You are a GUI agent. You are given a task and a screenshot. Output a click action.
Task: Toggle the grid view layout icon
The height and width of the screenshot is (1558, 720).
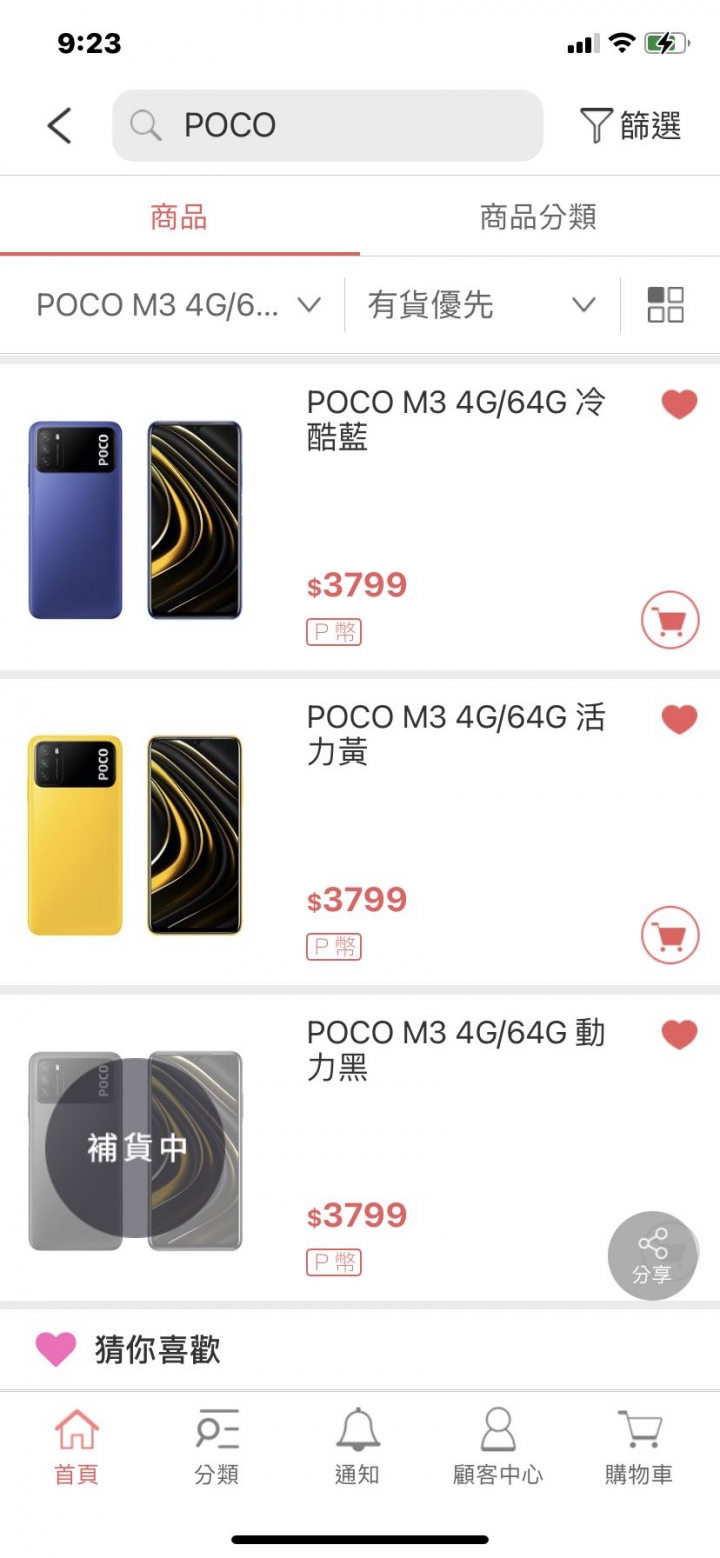click(665, 305)
